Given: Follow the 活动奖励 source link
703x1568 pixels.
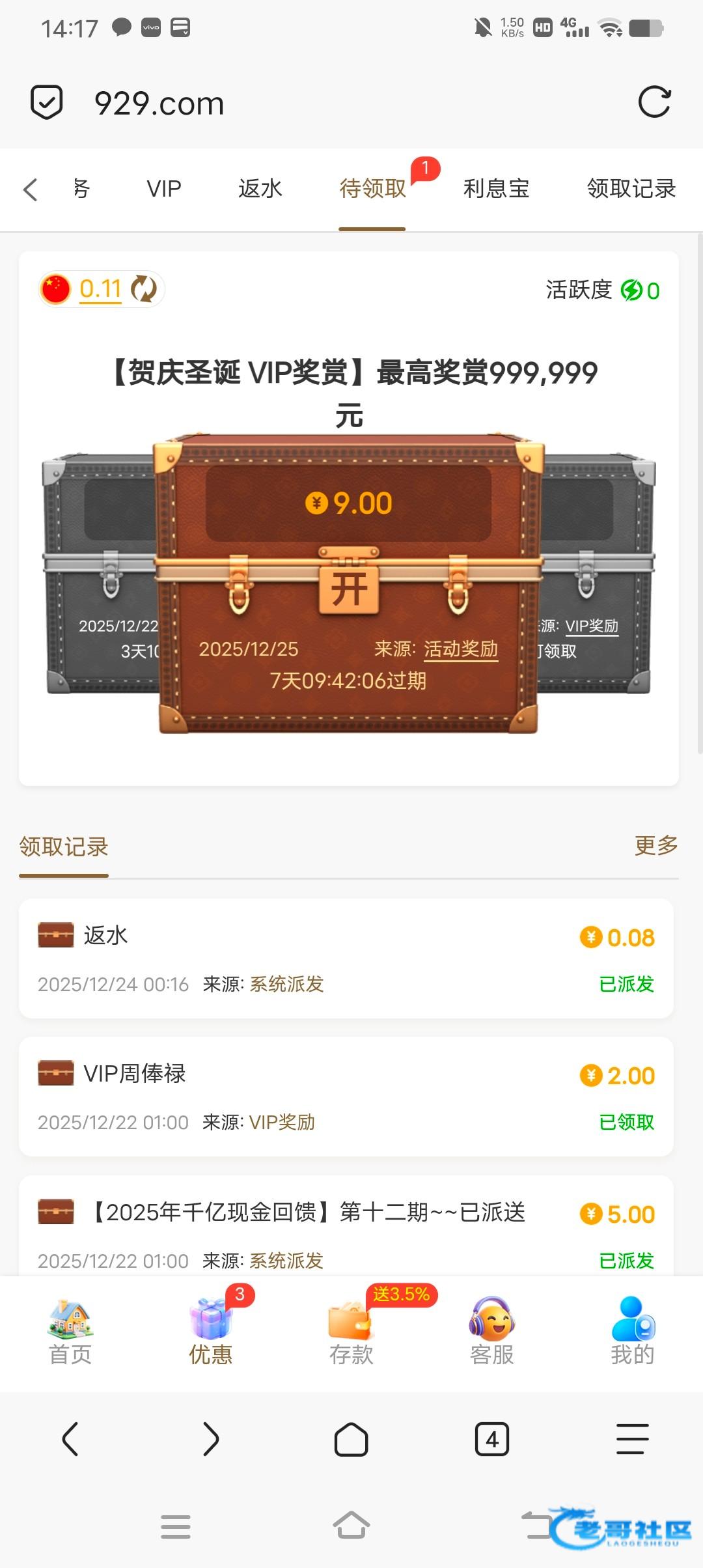Looking at the screenshot, I should pos(461,649).
